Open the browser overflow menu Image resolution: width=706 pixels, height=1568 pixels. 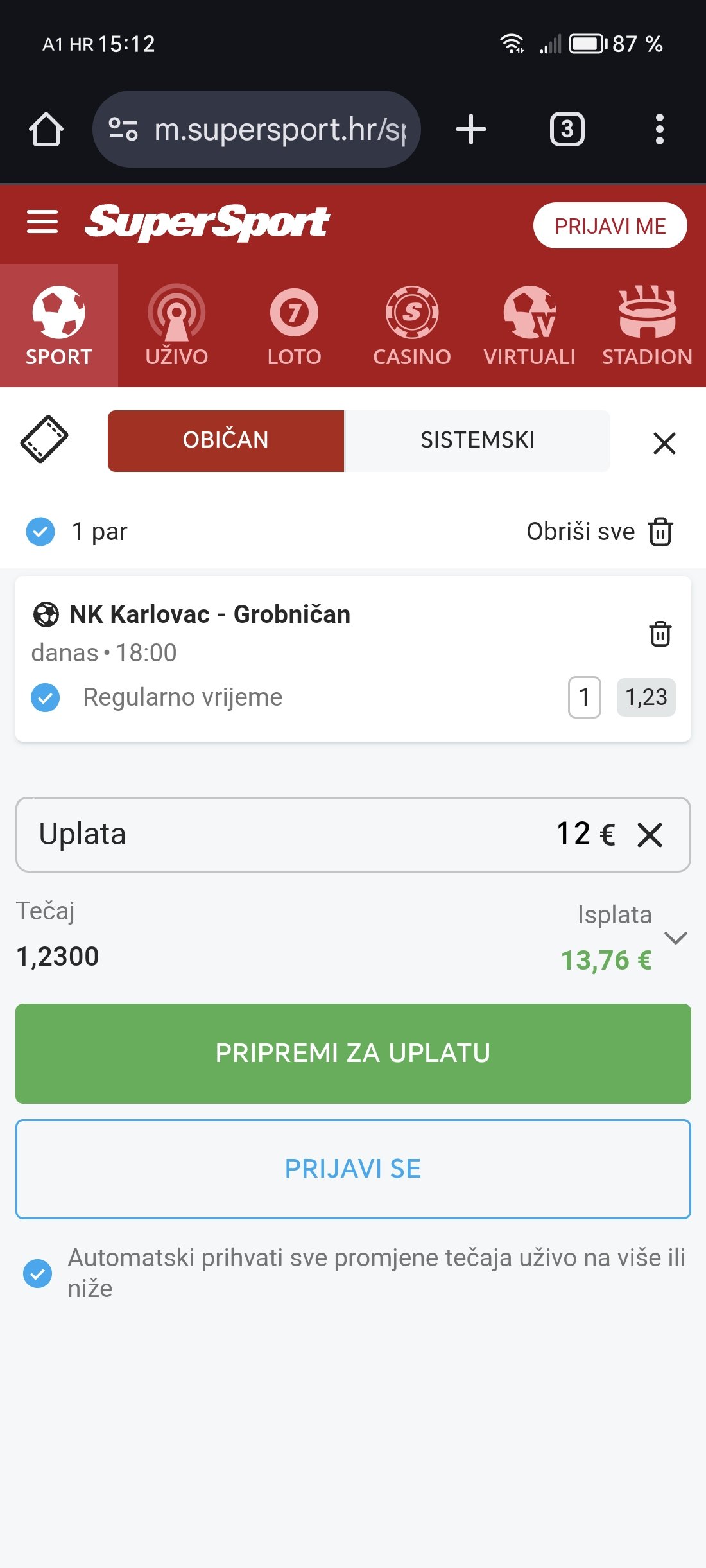(x=659, y=129)
